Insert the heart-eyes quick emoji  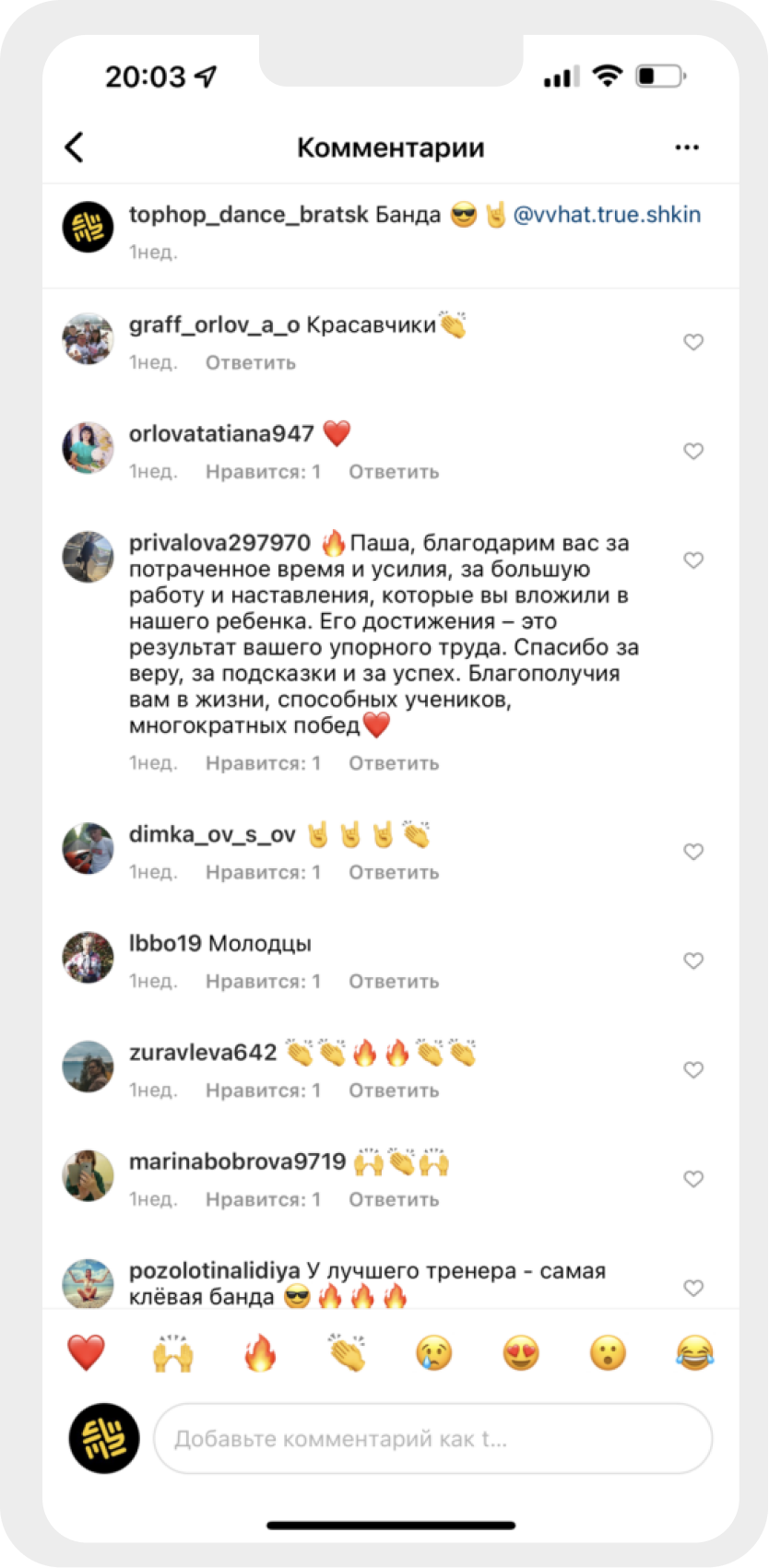[520, 1353]
